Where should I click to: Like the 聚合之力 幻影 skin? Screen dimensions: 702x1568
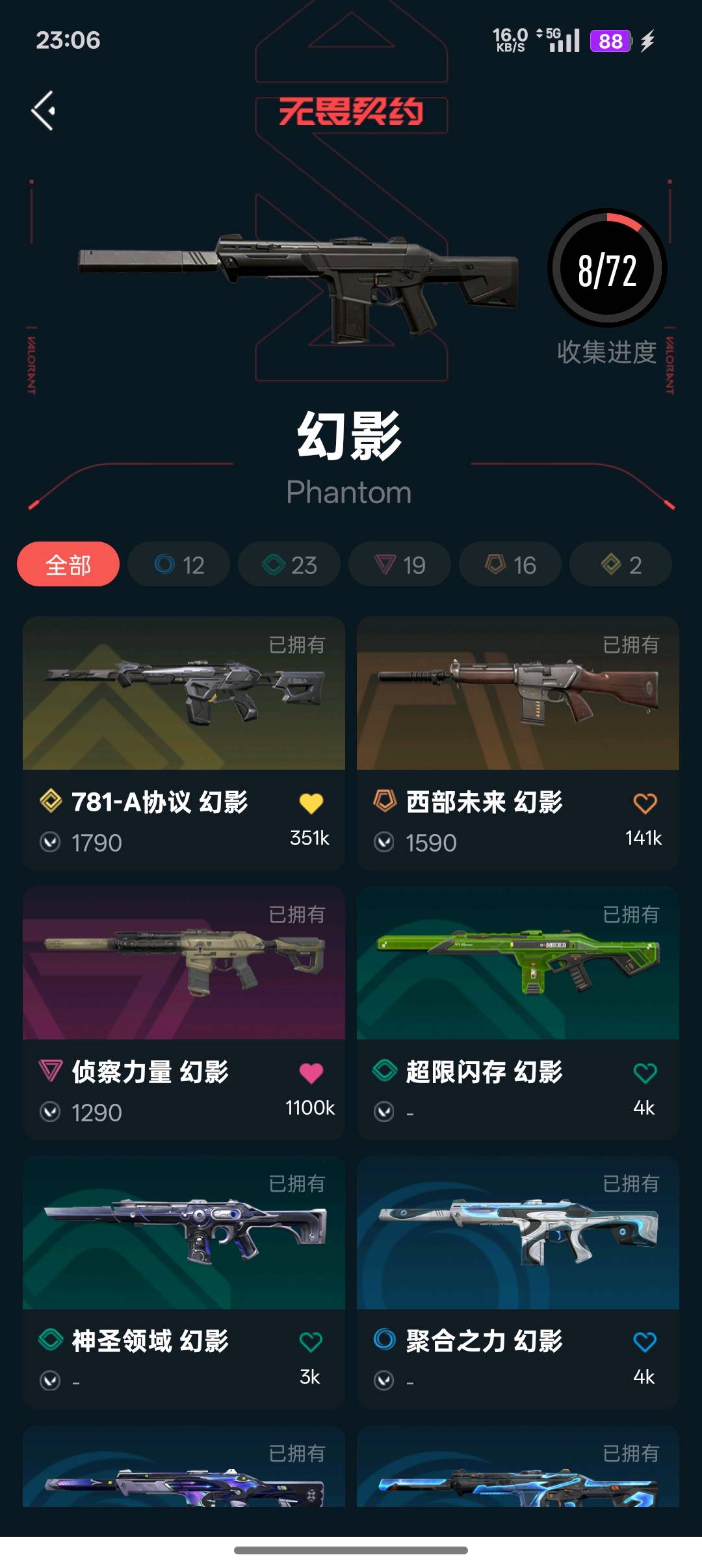pyautogui.click(x=645, y=1342)
